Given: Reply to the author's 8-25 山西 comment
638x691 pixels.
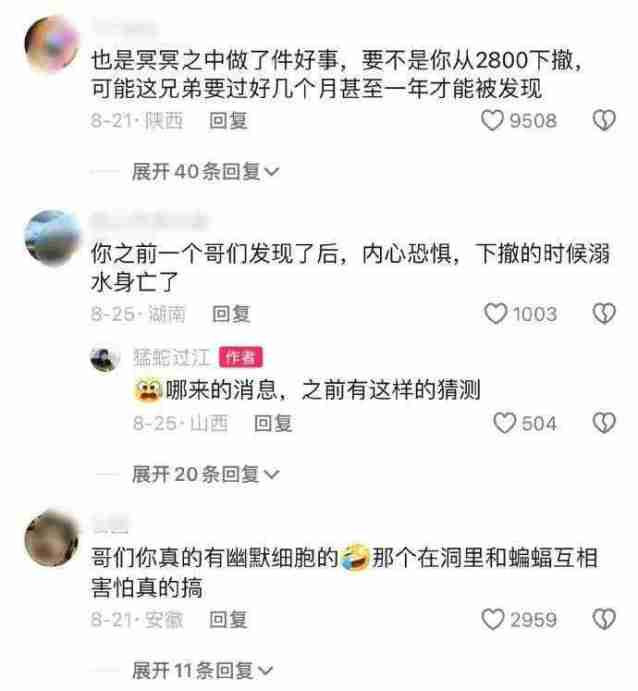Looking at the screenshot, I should coord(273,424).
